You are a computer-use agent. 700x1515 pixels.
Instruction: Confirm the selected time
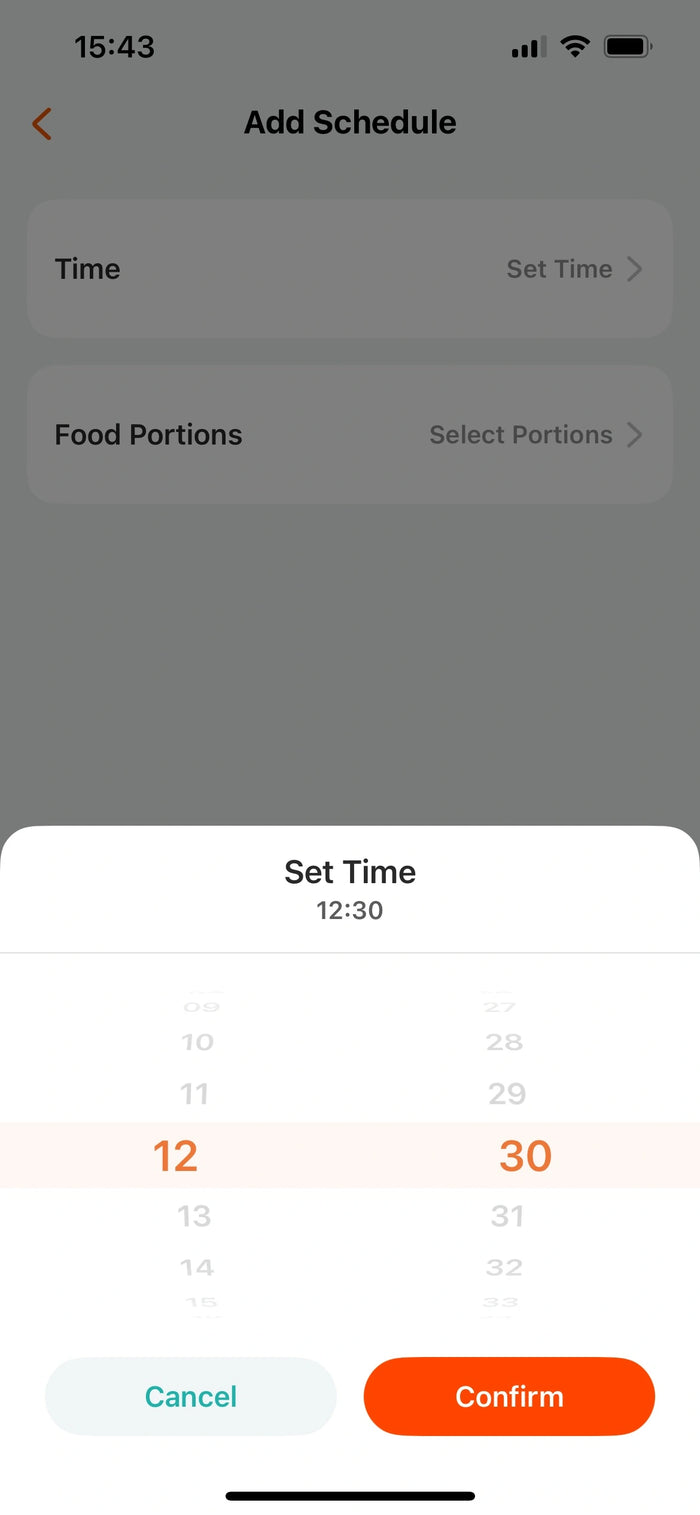(x=509, y=1396)
